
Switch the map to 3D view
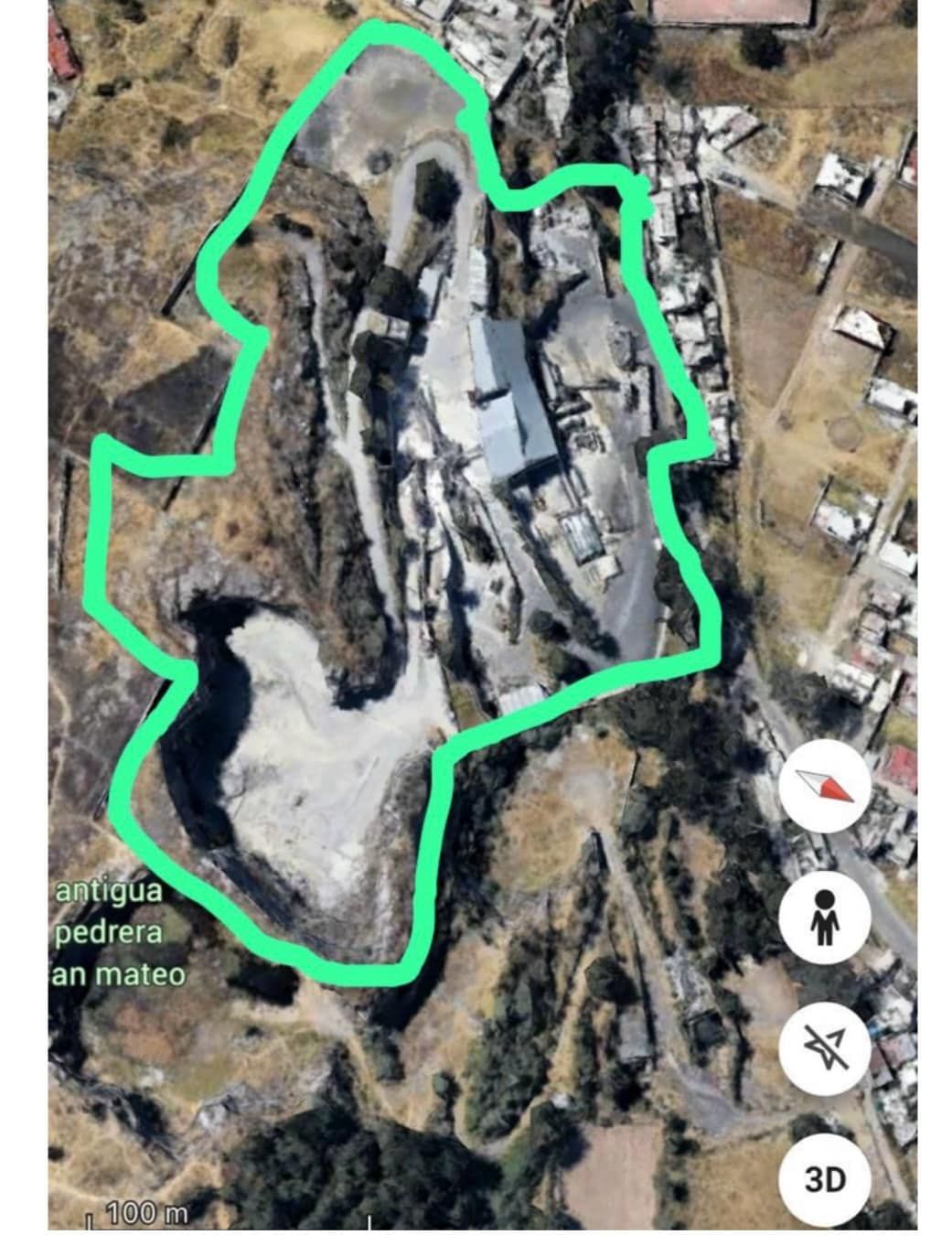826,1180
